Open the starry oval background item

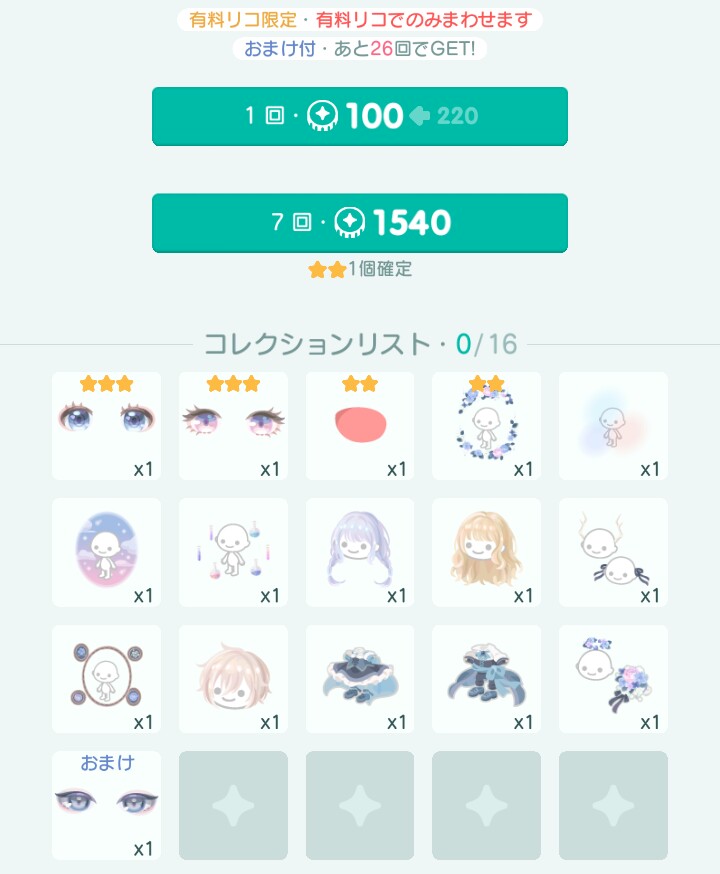click(106, 553)
